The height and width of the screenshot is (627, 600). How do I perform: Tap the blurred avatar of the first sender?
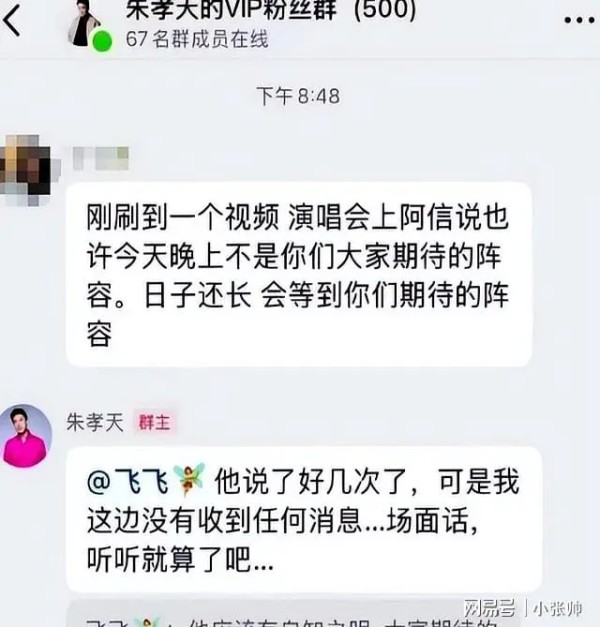(x=26, y=166)
